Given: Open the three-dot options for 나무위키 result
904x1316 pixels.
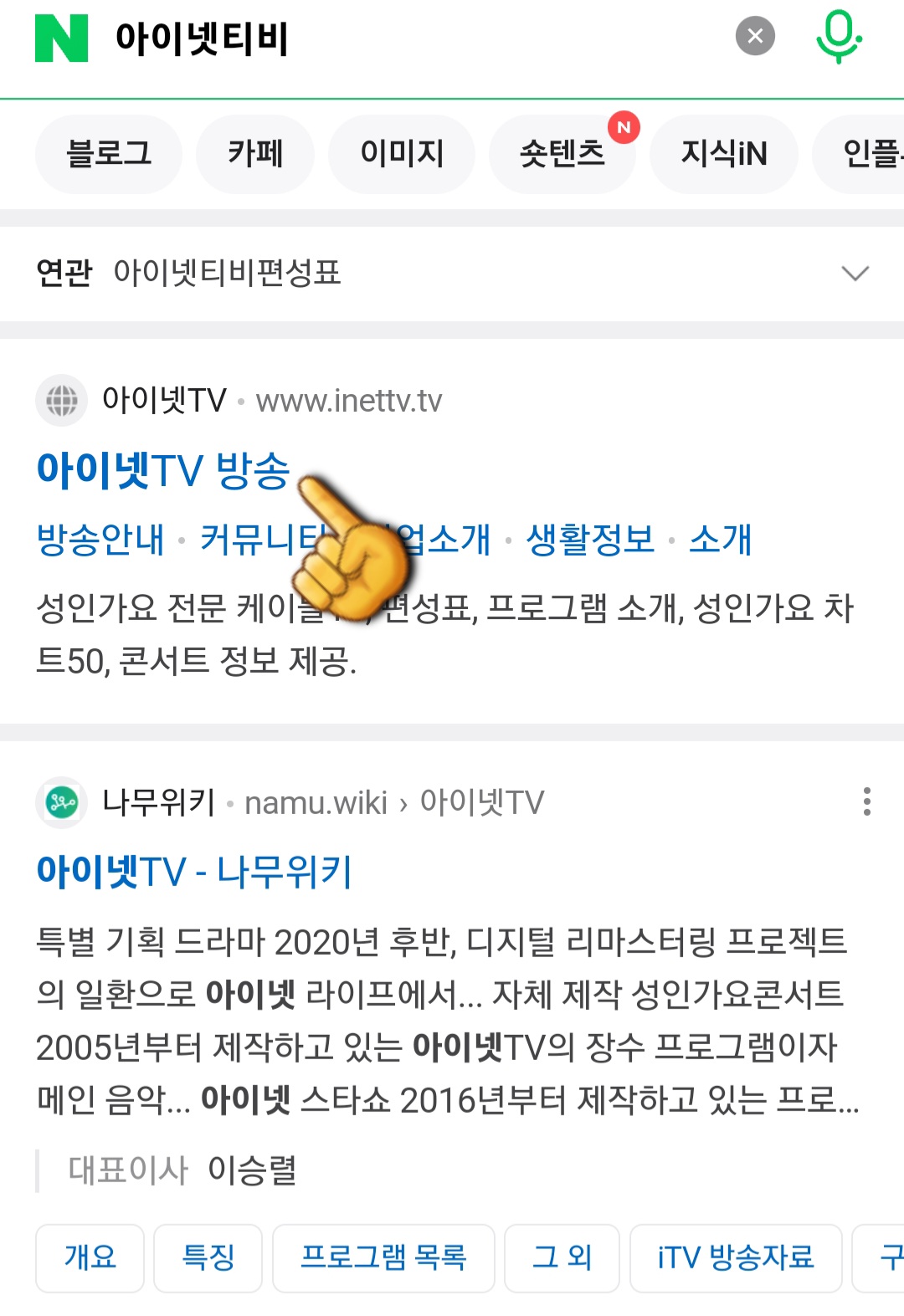Looking at the screenshot, I should pos(867,801).
